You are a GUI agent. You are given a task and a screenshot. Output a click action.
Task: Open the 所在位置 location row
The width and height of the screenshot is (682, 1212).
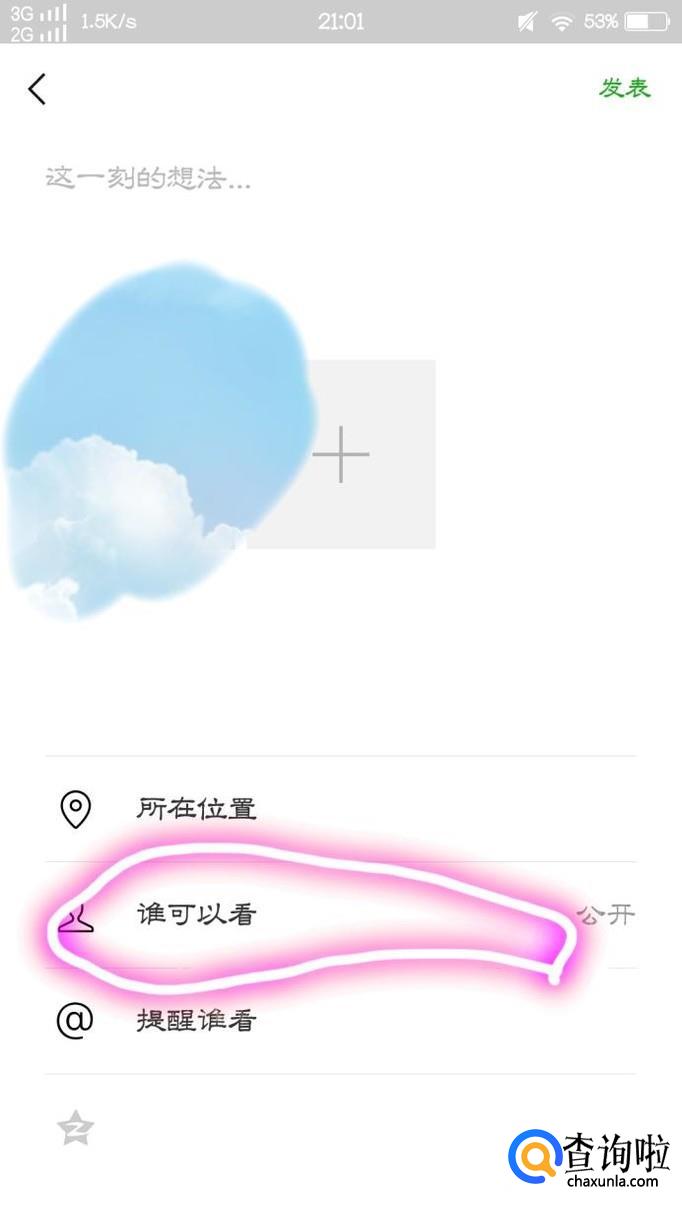[340, 809]
